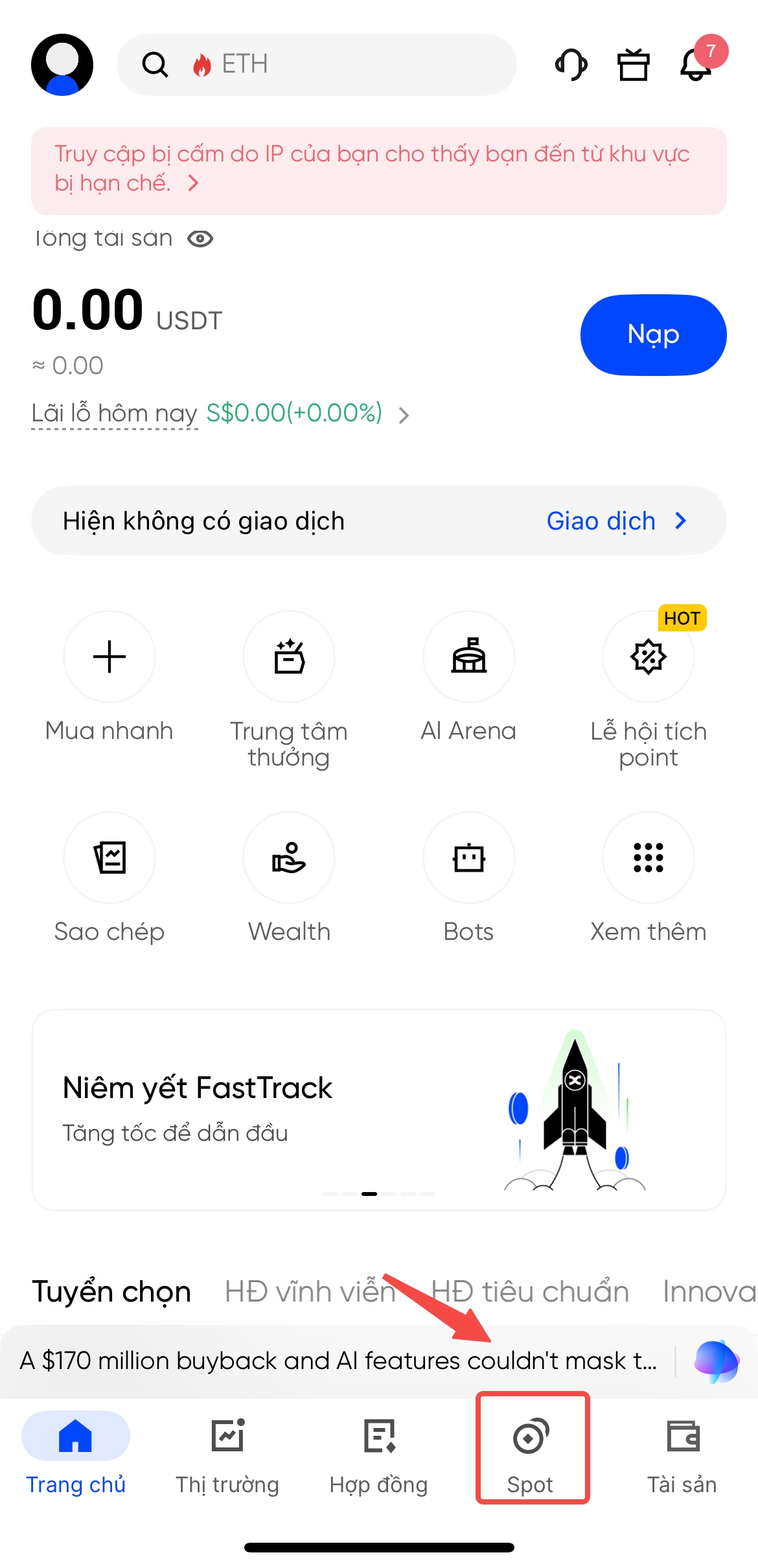Viewport: 758px width, 1568px height.
Task: Open the gift rewards icon
Action: pos(633,65)
